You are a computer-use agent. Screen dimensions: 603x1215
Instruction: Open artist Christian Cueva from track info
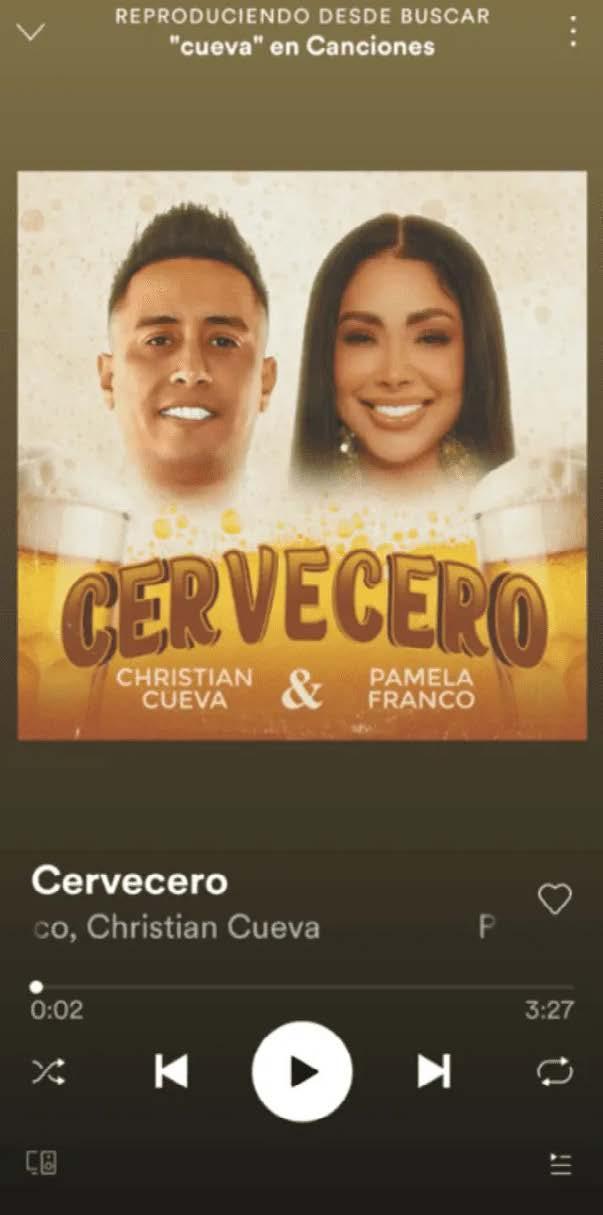203,928
